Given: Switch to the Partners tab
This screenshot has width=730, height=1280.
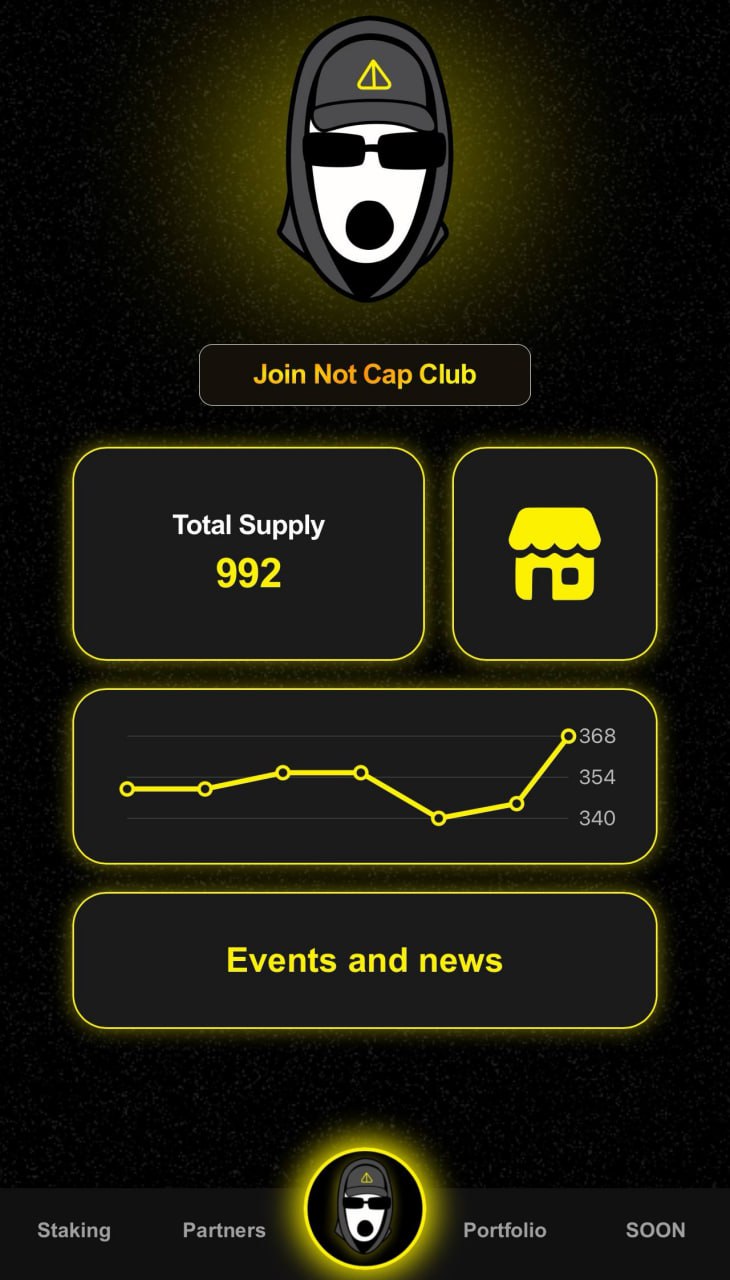Looking at the screenshot, I should pyautogui.click(x=224, y=1230).
